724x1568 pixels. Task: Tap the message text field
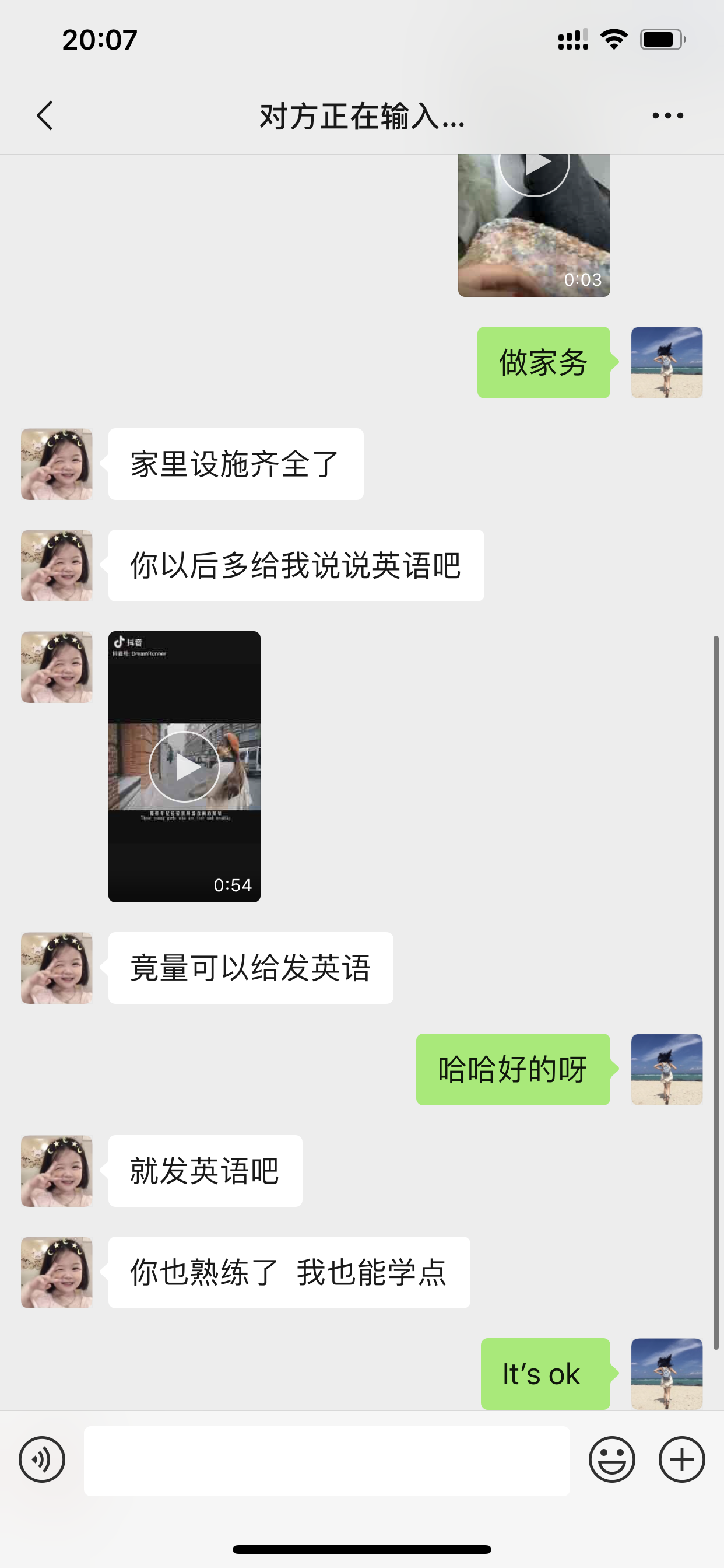(326, 1460)
